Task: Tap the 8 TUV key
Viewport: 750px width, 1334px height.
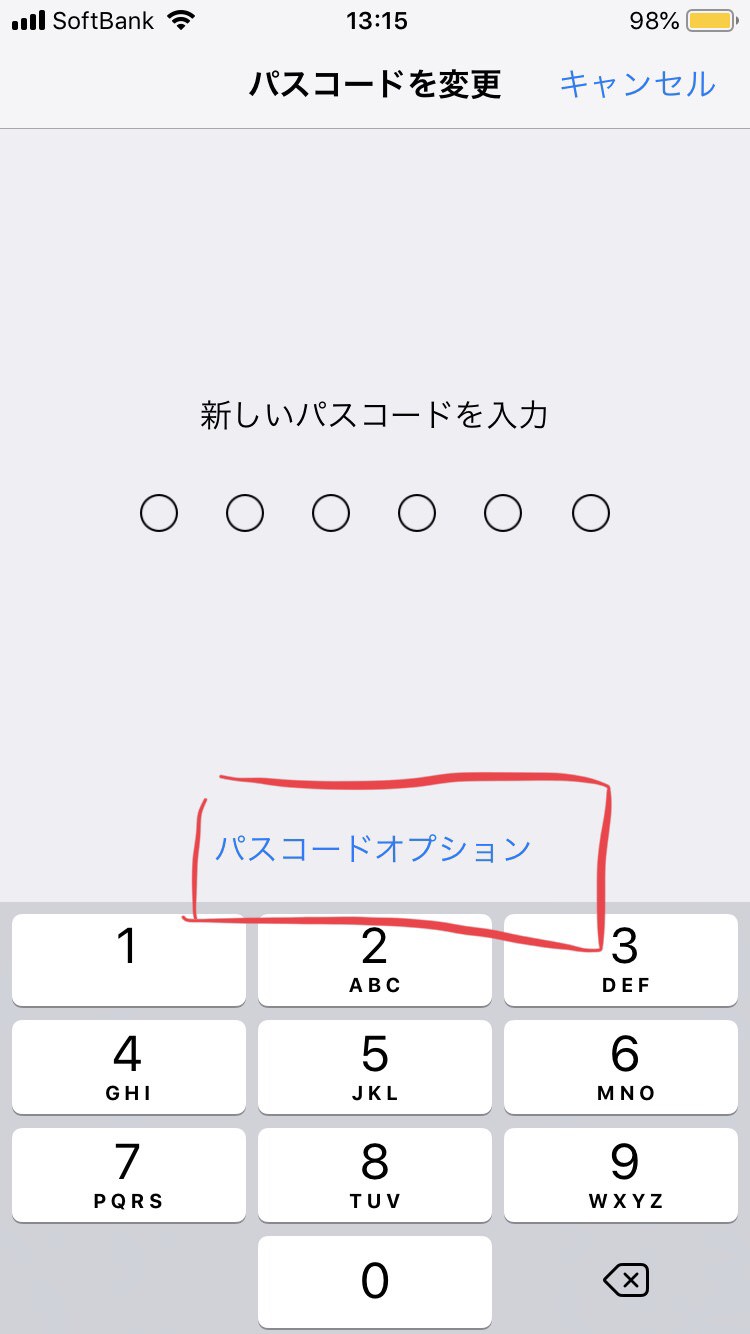Action: [375, 1175]
